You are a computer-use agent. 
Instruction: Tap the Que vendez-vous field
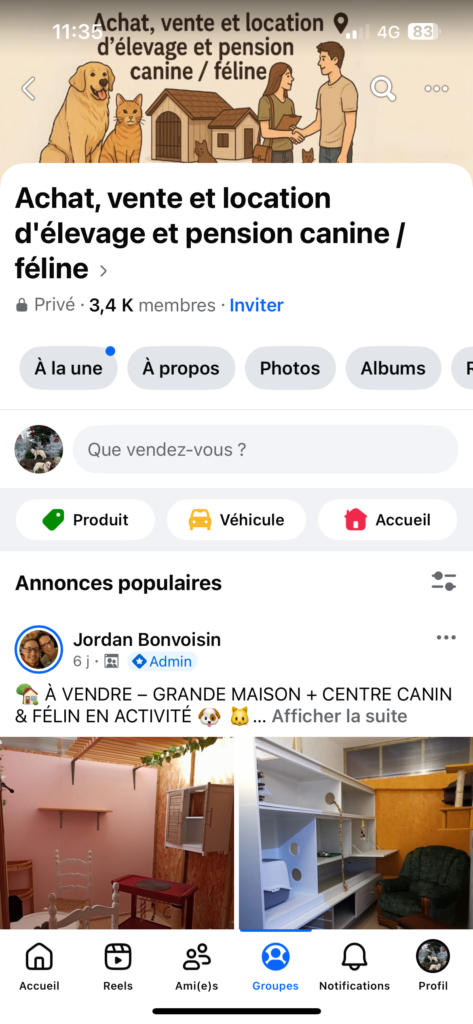pyautogui.click(x=265, y=449)
